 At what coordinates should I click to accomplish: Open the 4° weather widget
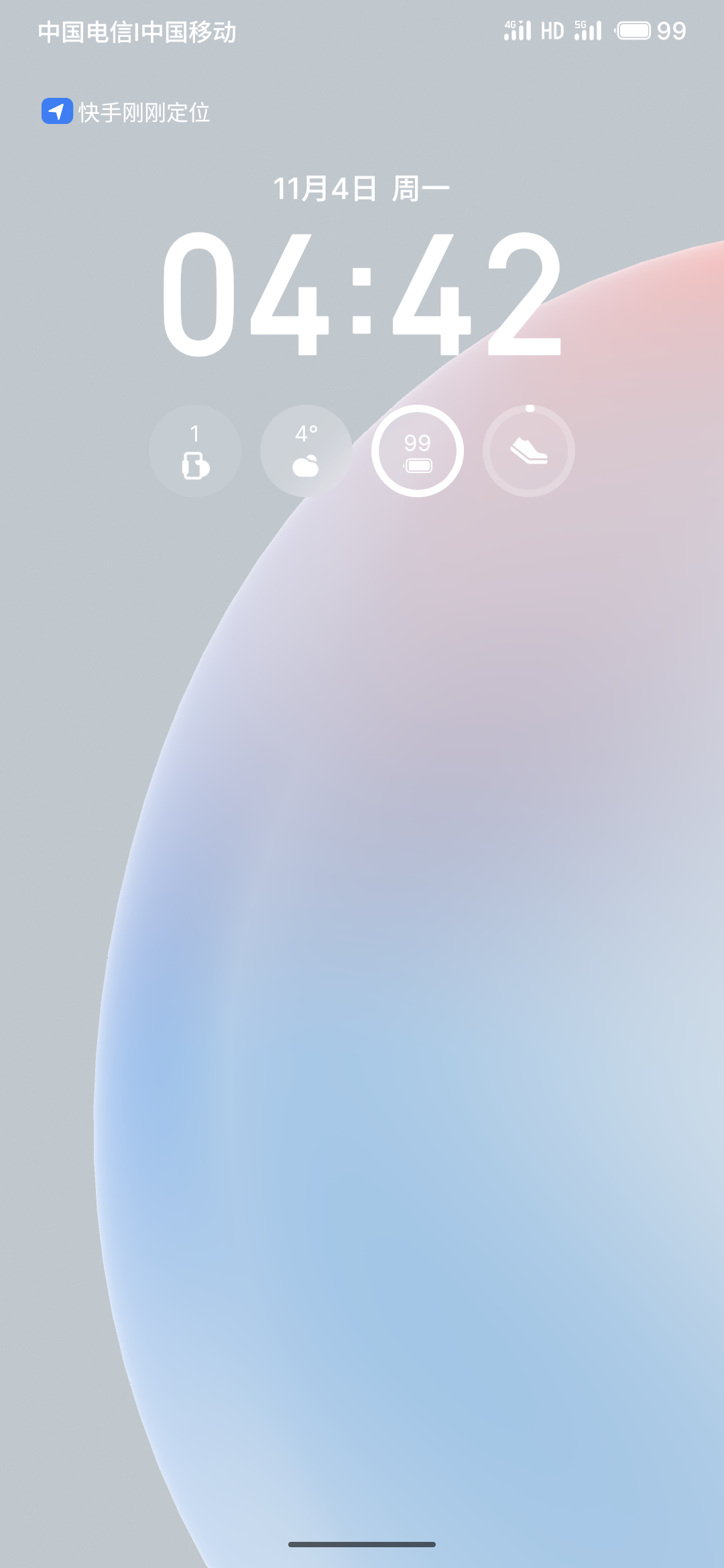(x=306, y=451)
